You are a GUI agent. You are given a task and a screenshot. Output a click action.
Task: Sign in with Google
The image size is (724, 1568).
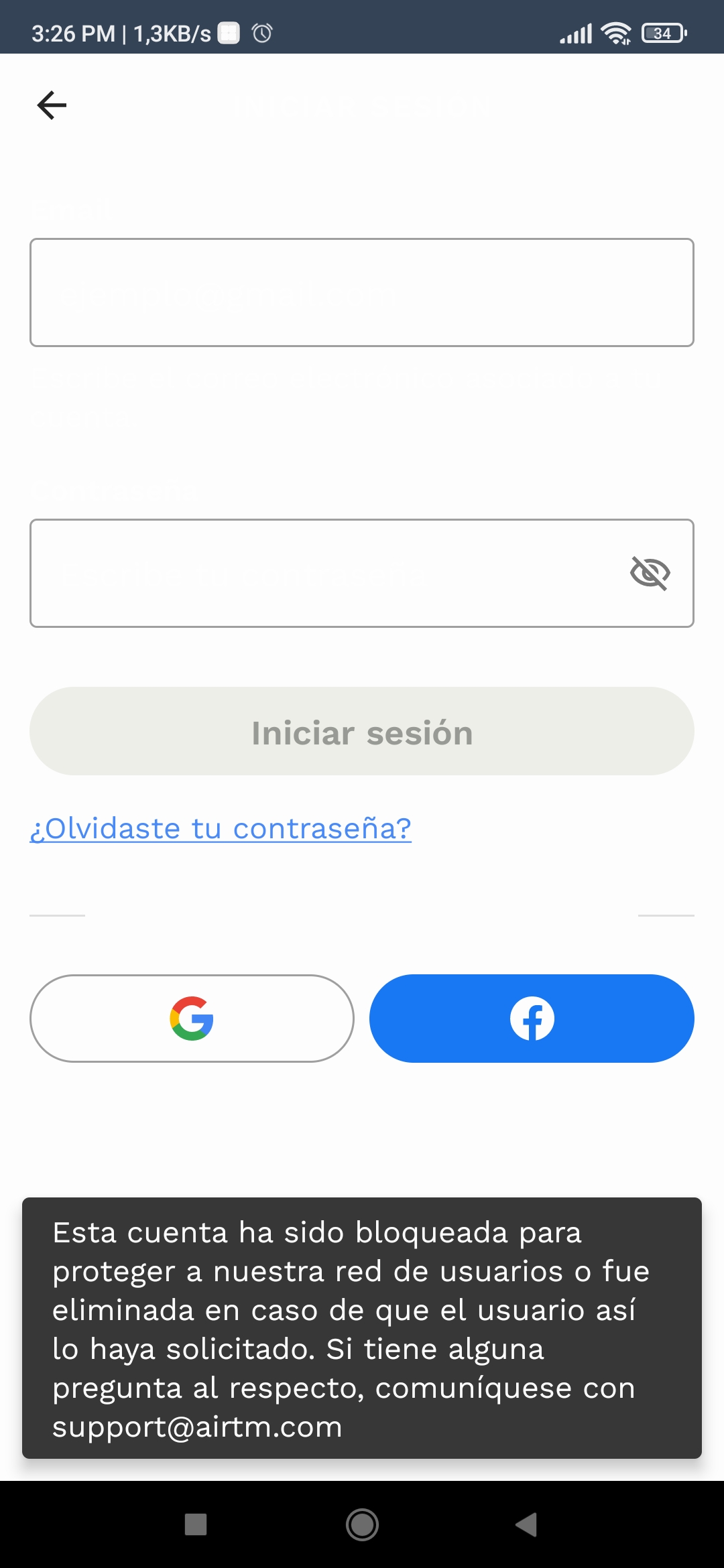click(x=192, y=1019)
